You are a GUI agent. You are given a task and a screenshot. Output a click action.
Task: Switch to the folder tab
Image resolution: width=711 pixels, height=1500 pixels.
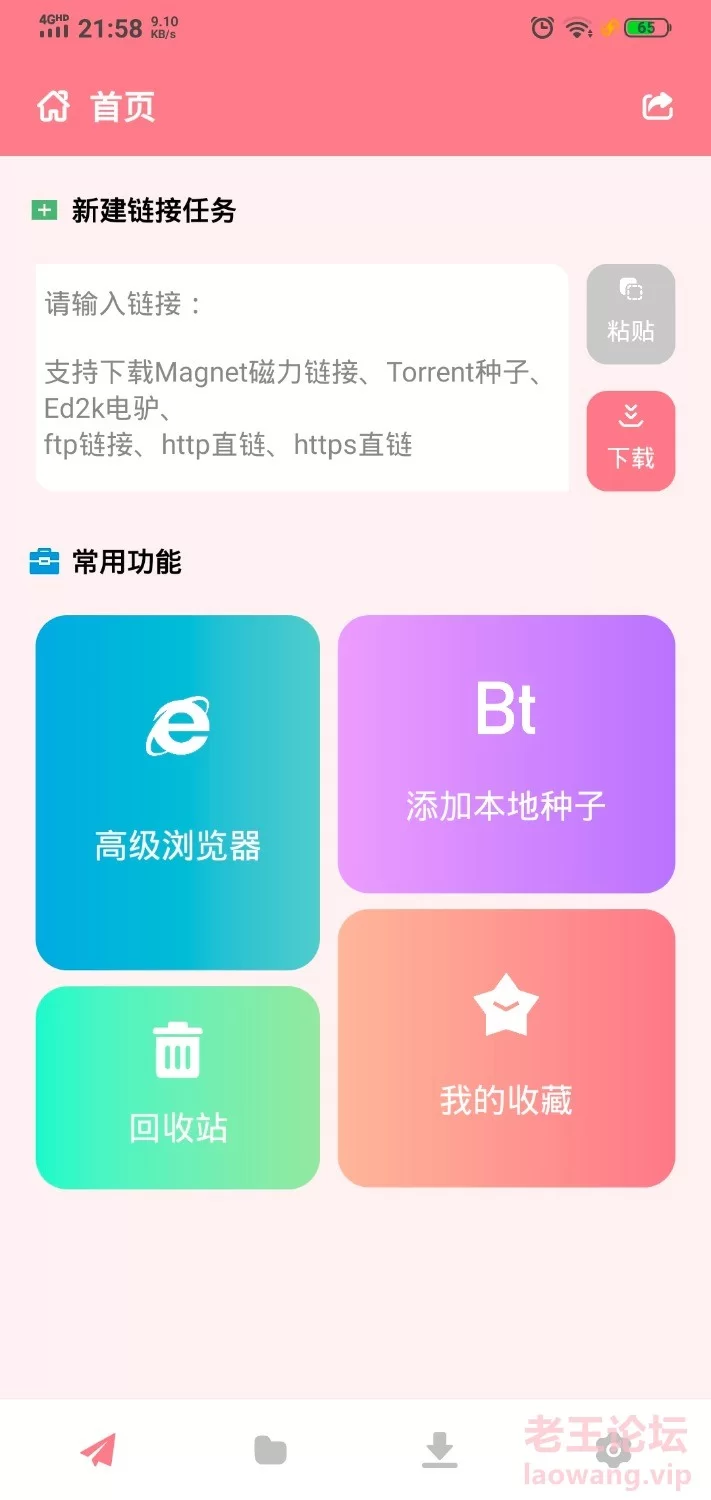click(x=270, y=1450)
